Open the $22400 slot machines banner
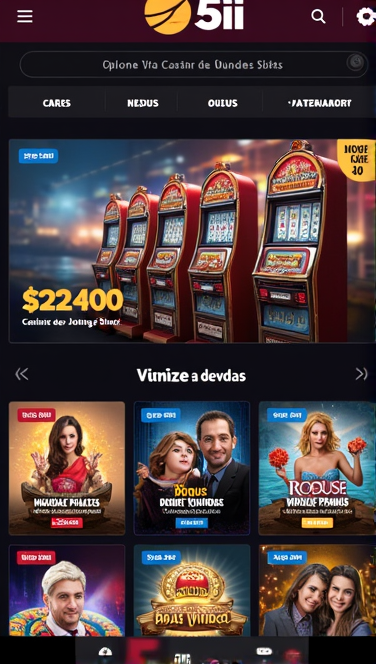 point(192,241)
